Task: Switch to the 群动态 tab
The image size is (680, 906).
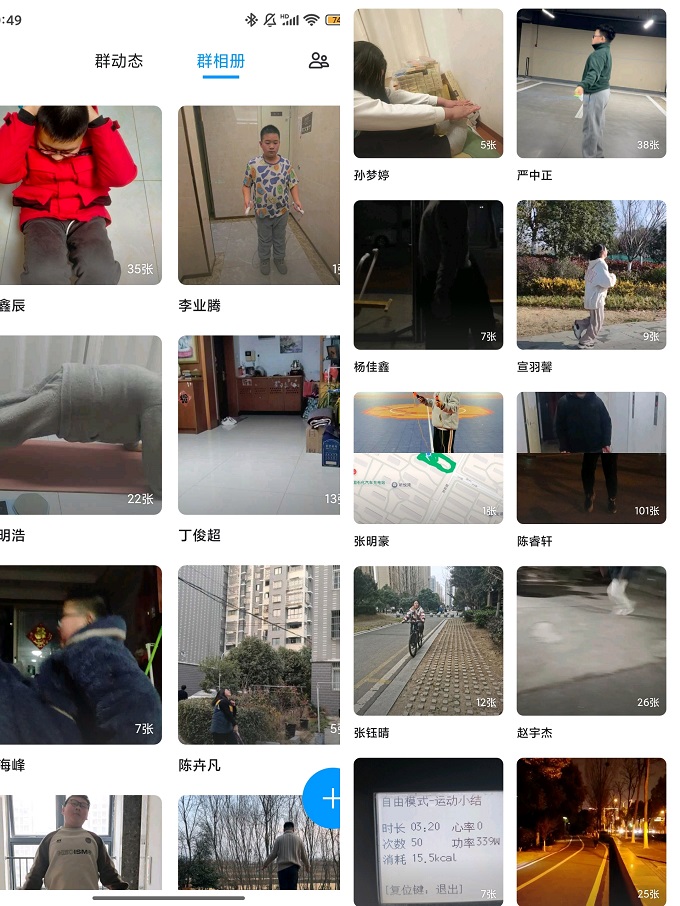Action: pos(119,61)
